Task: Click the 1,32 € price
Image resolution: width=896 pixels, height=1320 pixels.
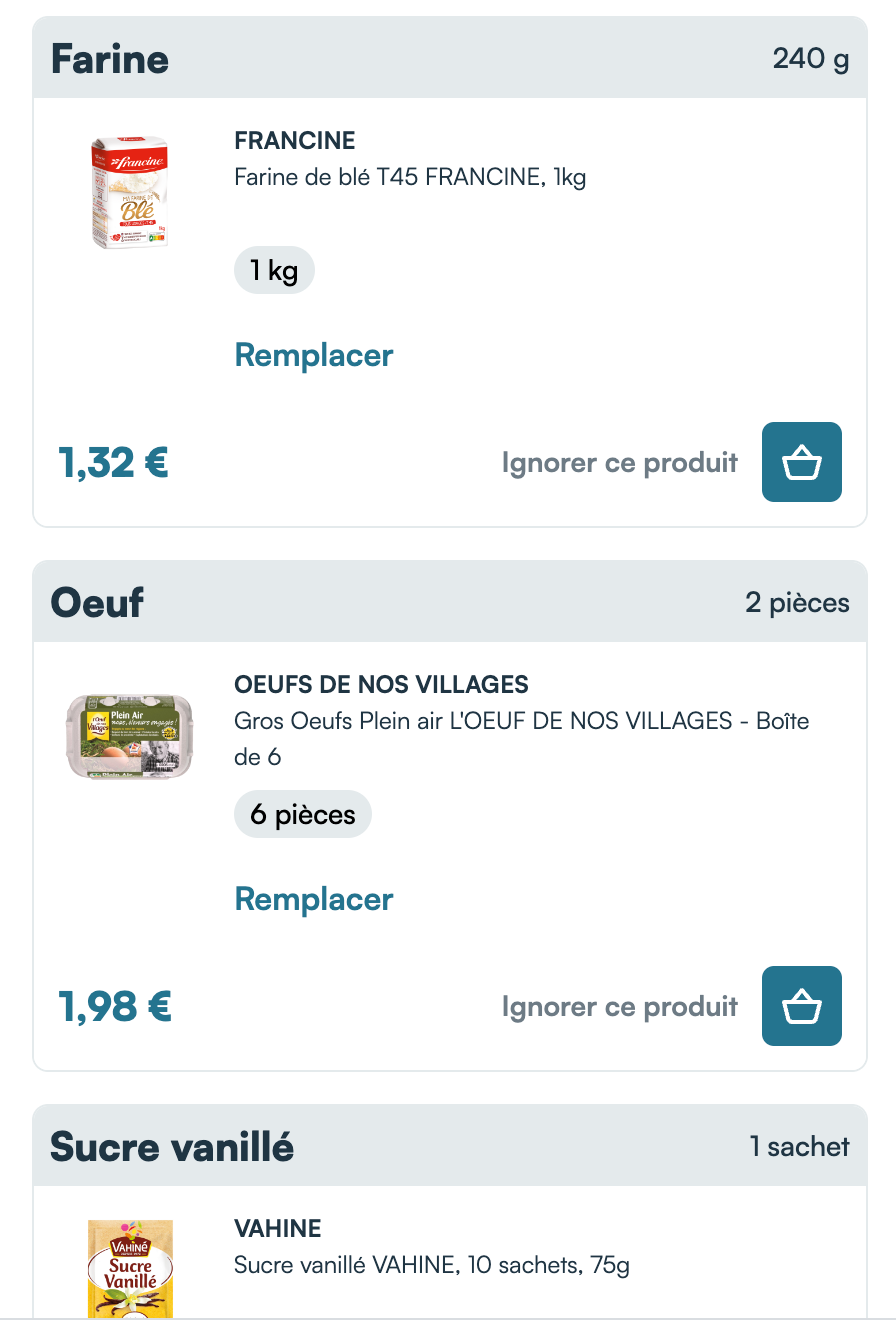Action: tap(114, 462)
